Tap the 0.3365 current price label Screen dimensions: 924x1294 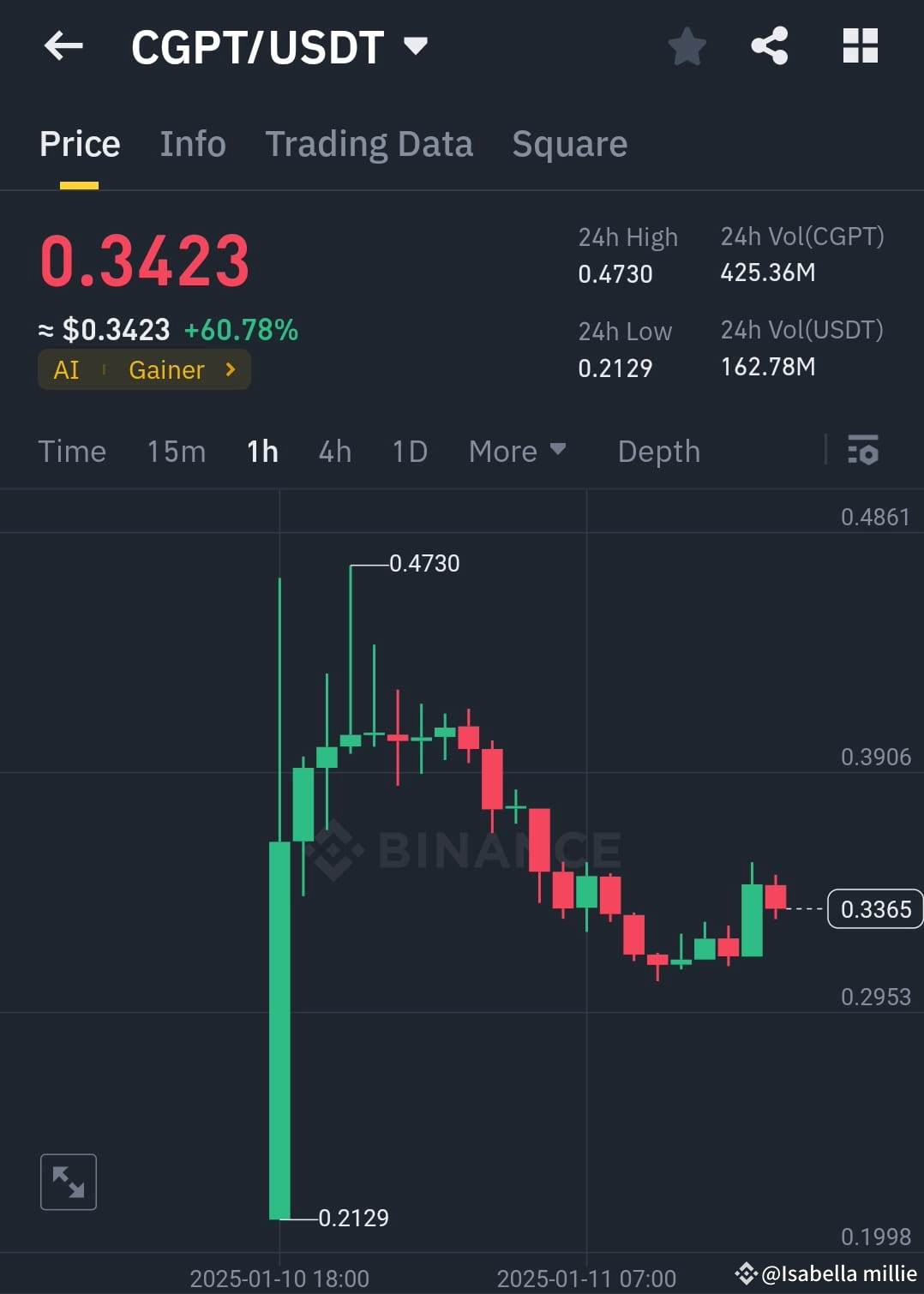pyautogui.click(x=874, y=909)
